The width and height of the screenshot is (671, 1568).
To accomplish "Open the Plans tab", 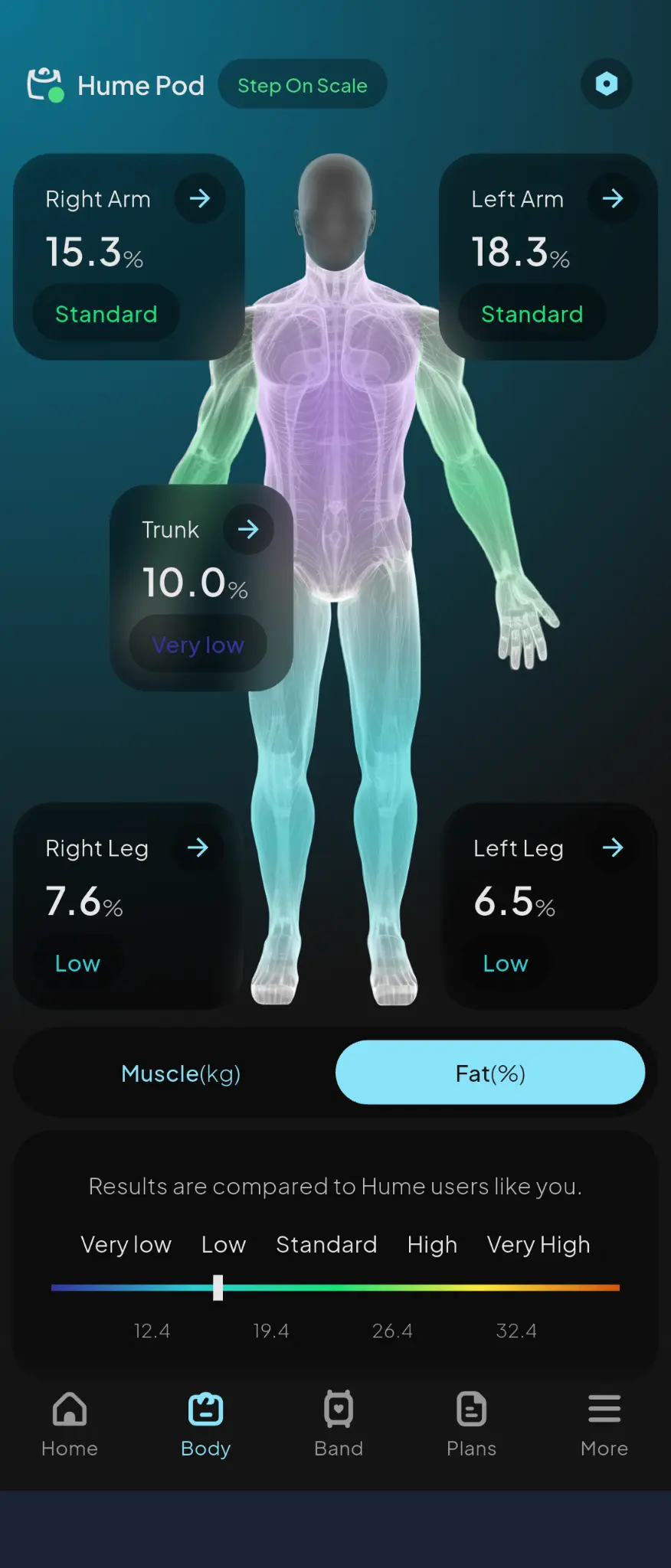I will (x=471, y=1424).
